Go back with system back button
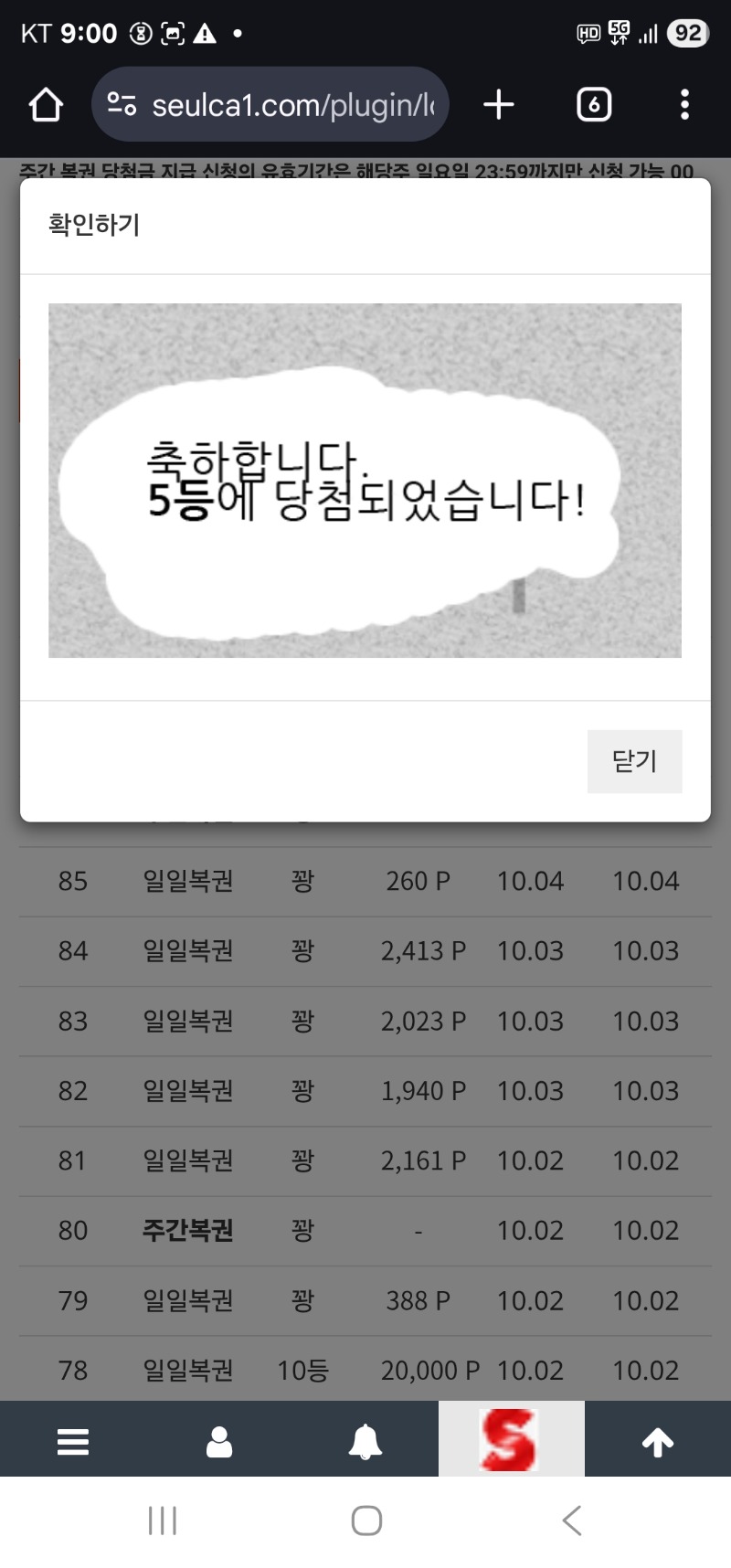The image size is (731, 1568). [572, 1520]
